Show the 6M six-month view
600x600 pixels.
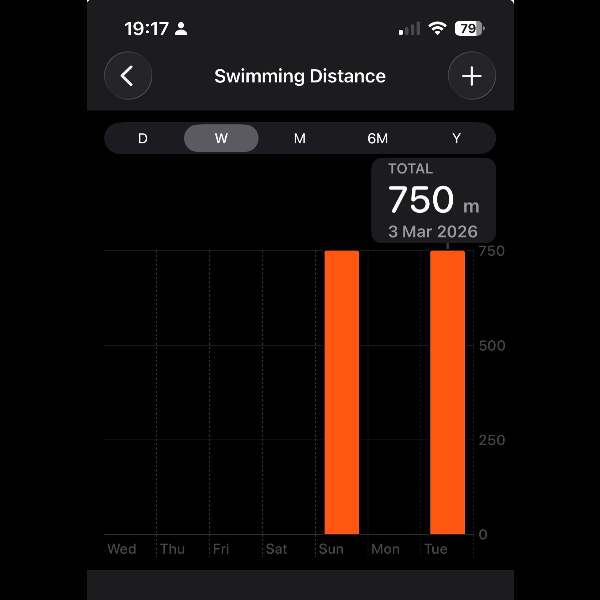click(x=377, y=138)
